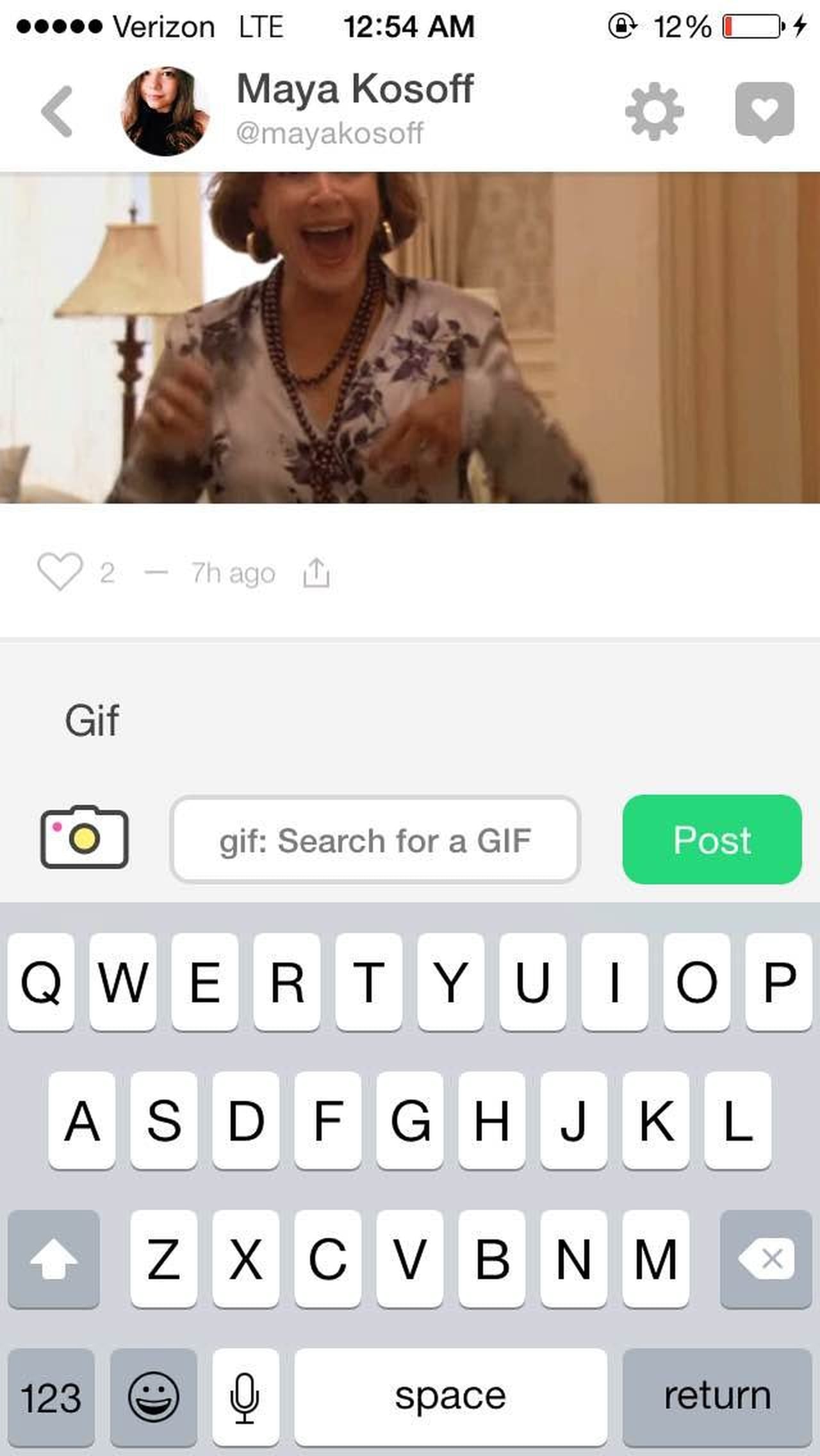The width and height of the screenshot is (820, 1456).
Task: Open the camera to add a photo
Action: [85, 838]
